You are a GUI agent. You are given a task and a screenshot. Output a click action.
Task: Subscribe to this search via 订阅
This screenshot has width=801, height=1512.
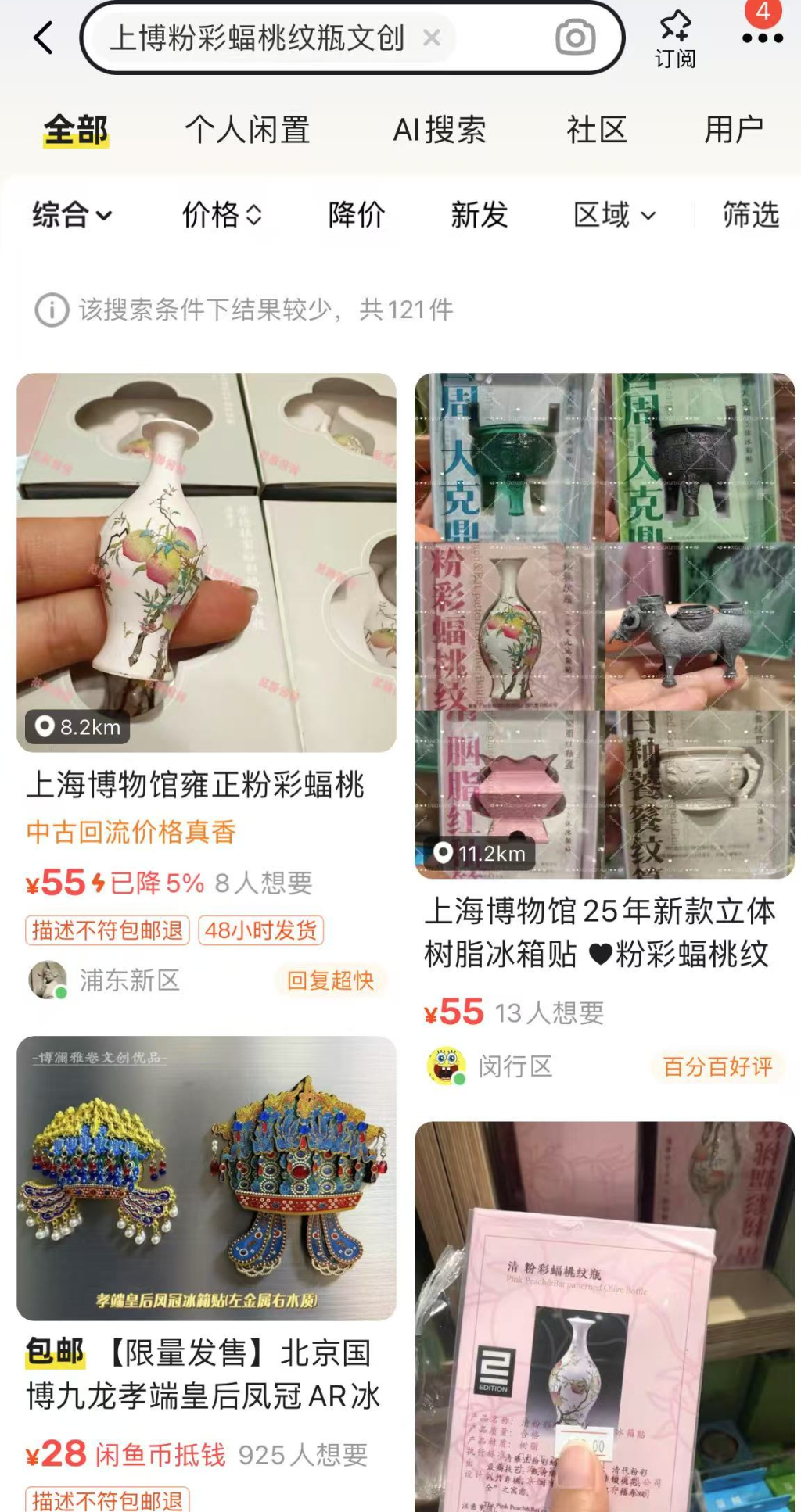click(675, 39)
